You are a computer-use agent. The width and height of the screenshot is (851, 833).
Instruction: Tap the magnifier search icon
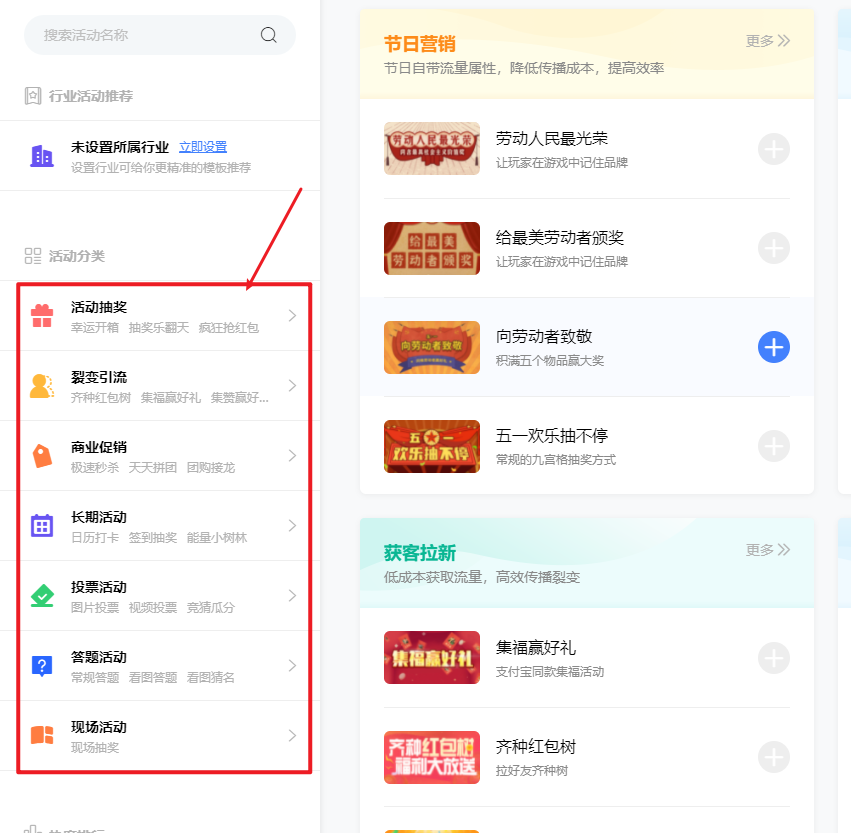click(x=268, y=35)
